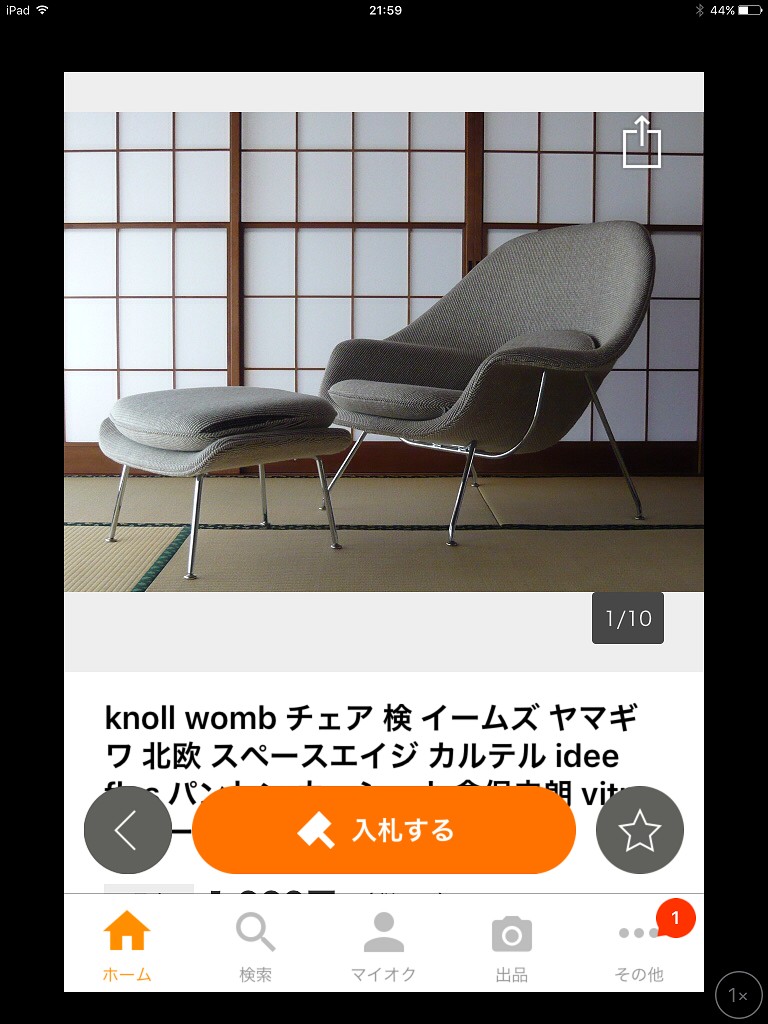Select the 出品 listing tab
Viewport: 768px width, 1024px height.
coord(511,945)
